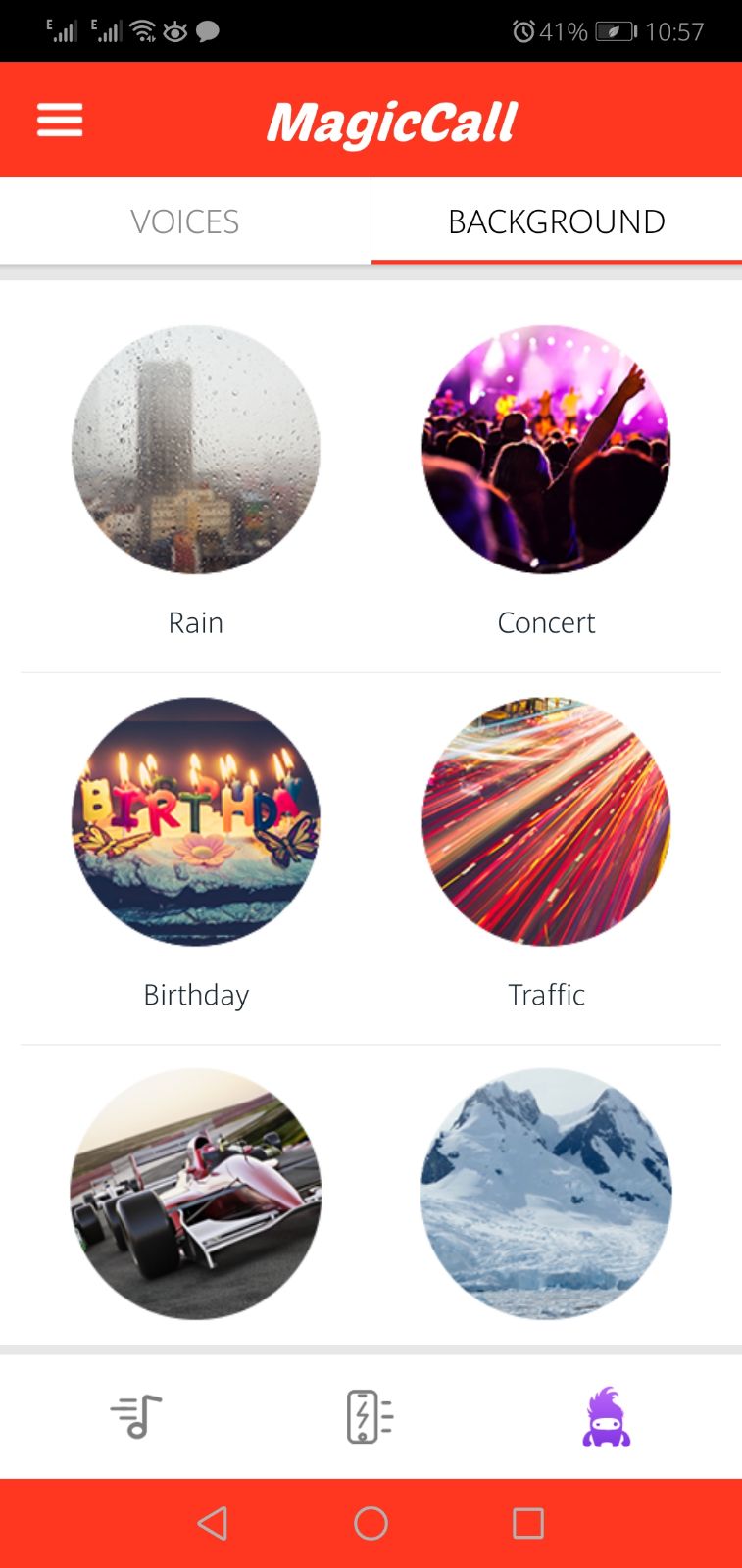Select the Concert background

pos(546,450)
